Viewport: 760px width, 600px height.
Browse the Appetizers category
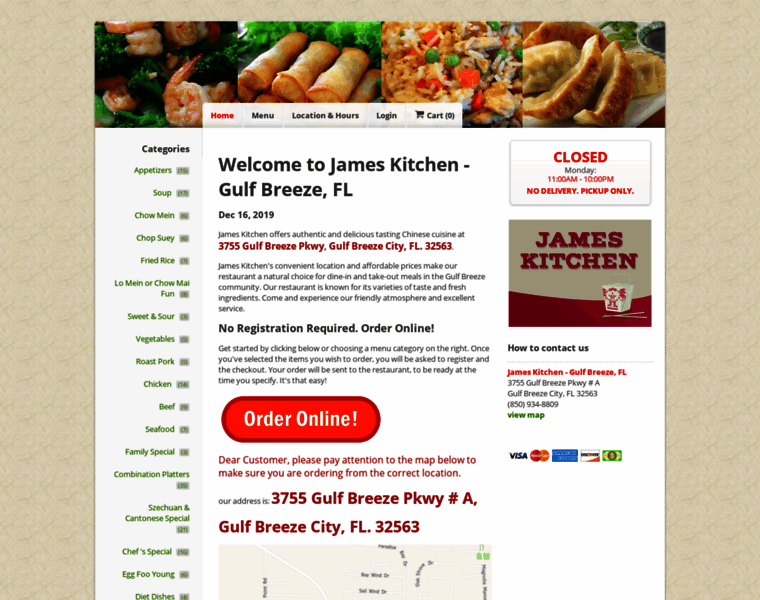coord(153,170)
